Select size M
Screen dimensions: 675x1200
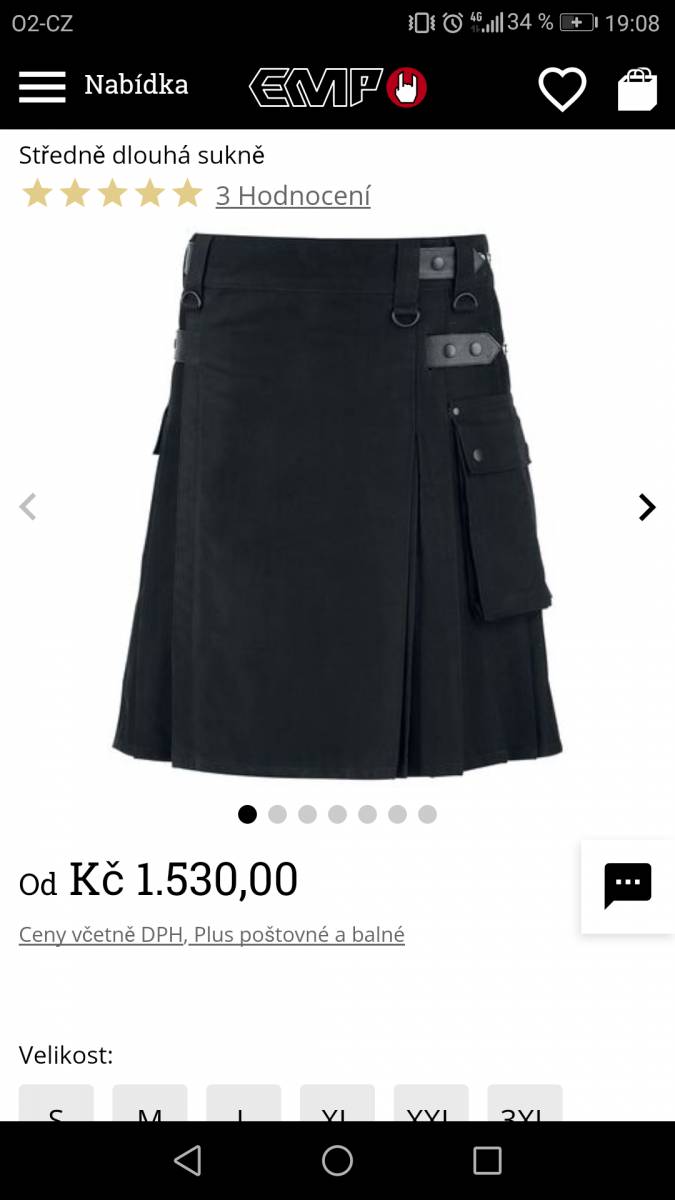tap(150, 1103)
